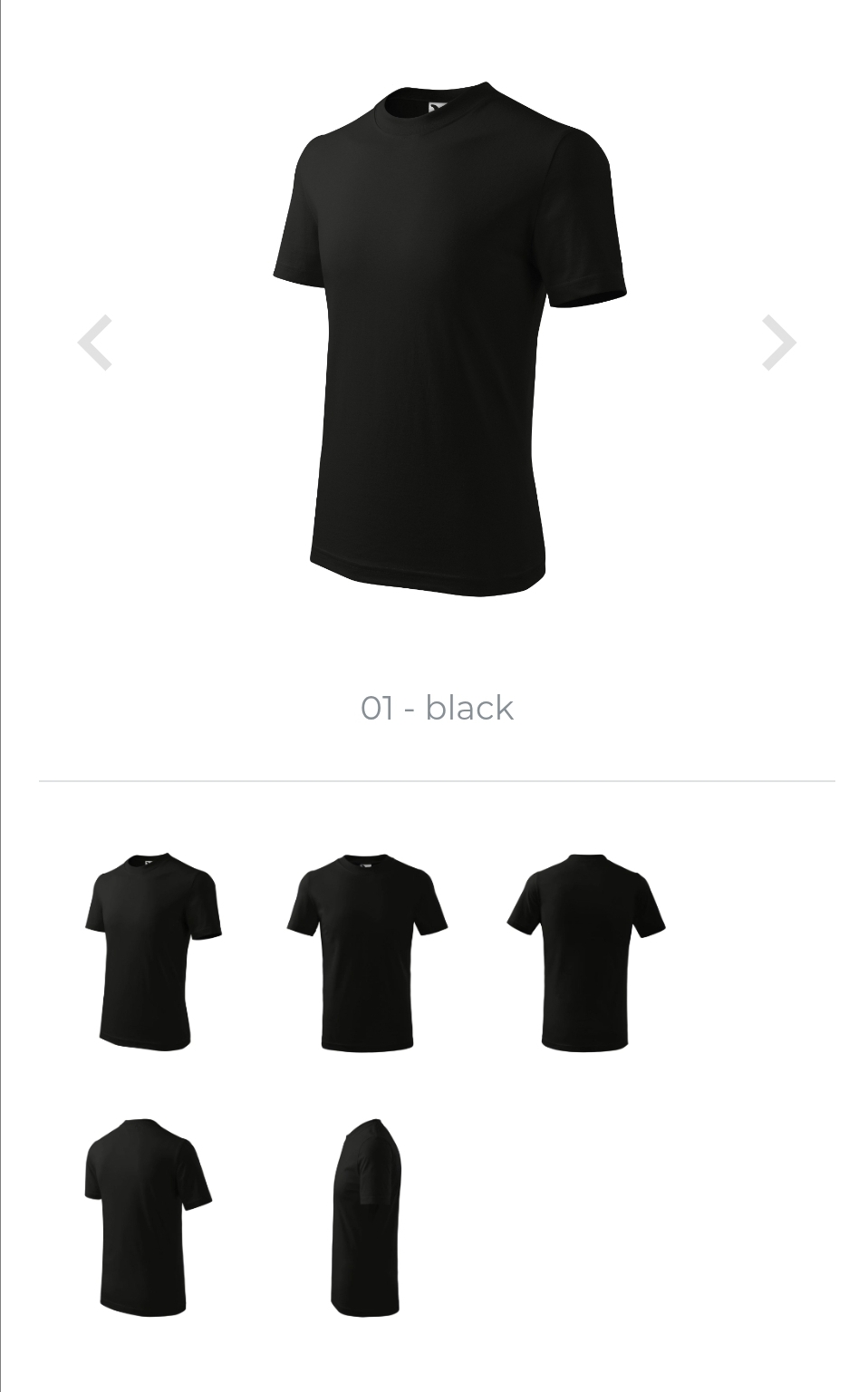Show the previous product image
The width and height of the screenshot is (868, 1392).
click(95, 343)
